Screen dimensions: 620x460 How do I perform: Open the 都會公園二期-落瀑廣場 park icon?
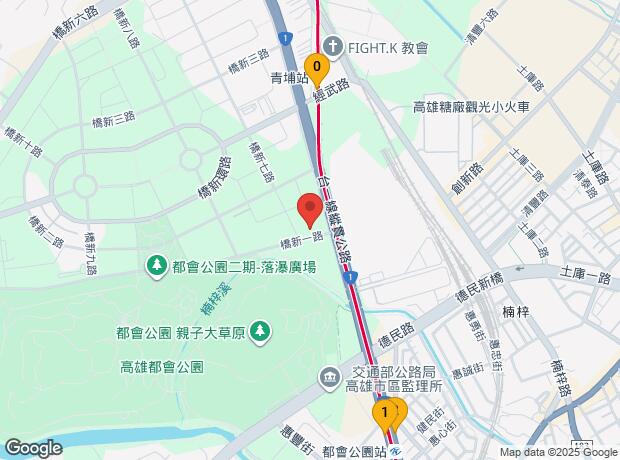pos(156,265)
